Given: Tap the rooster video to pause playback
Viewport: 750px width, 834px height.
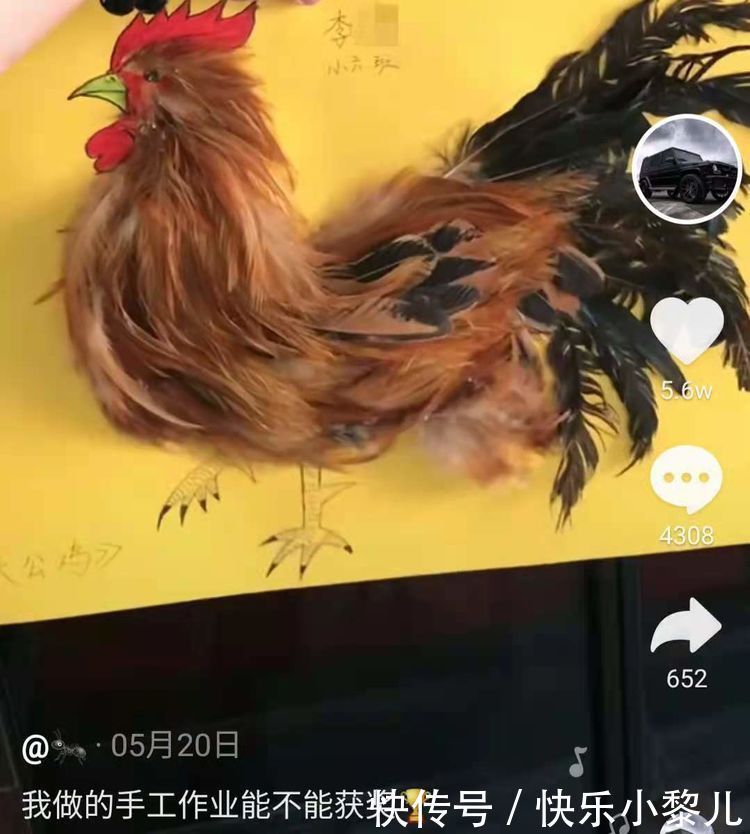Looking at the screenshot, I should click(x=300, y=300).
